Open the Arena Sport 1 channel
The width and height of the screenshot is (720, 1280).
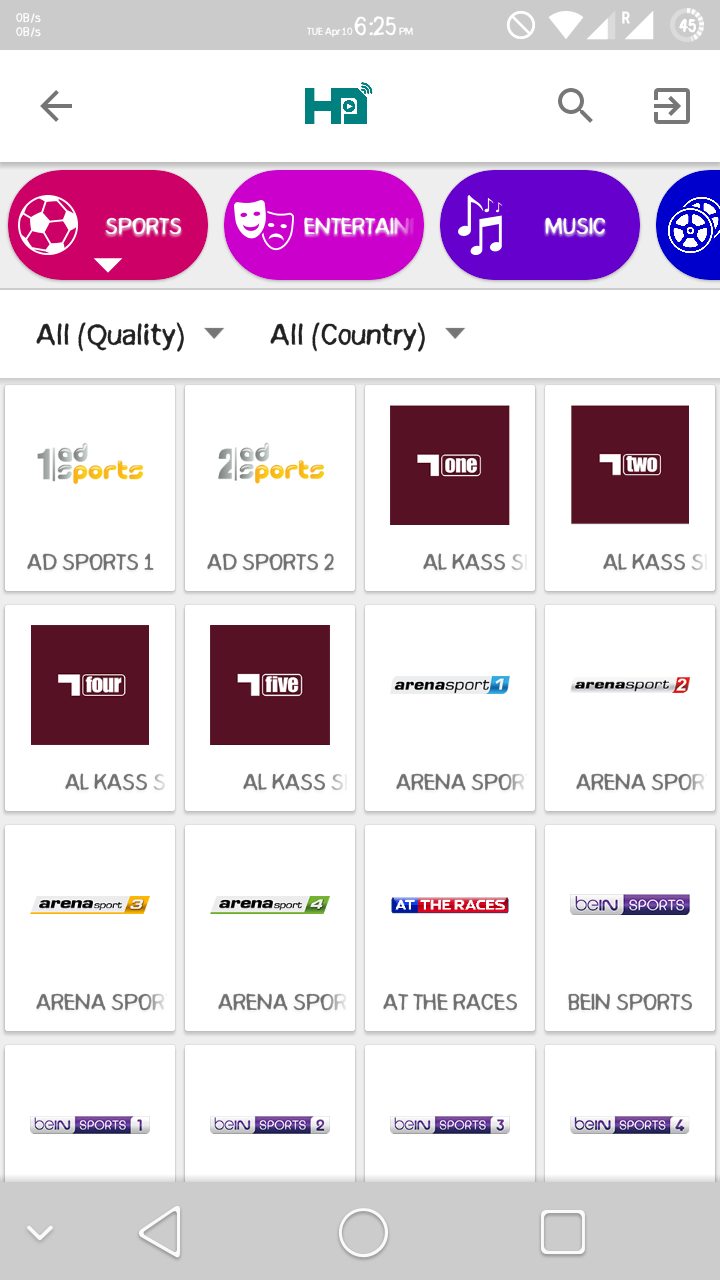(450, 708)
